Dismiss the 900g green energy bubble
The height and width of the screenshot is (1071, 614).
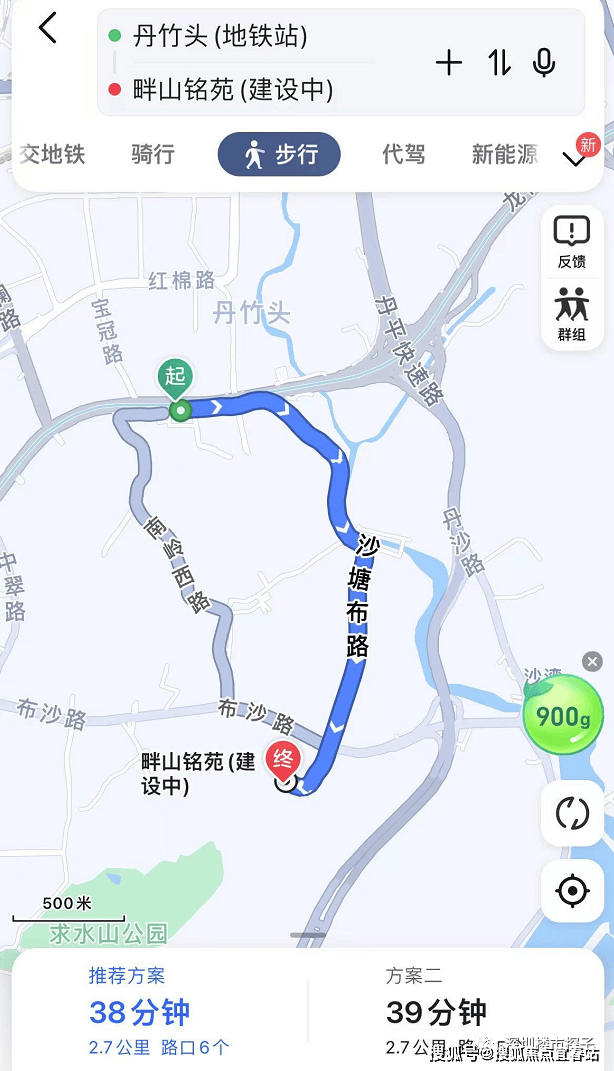[593, 662]
